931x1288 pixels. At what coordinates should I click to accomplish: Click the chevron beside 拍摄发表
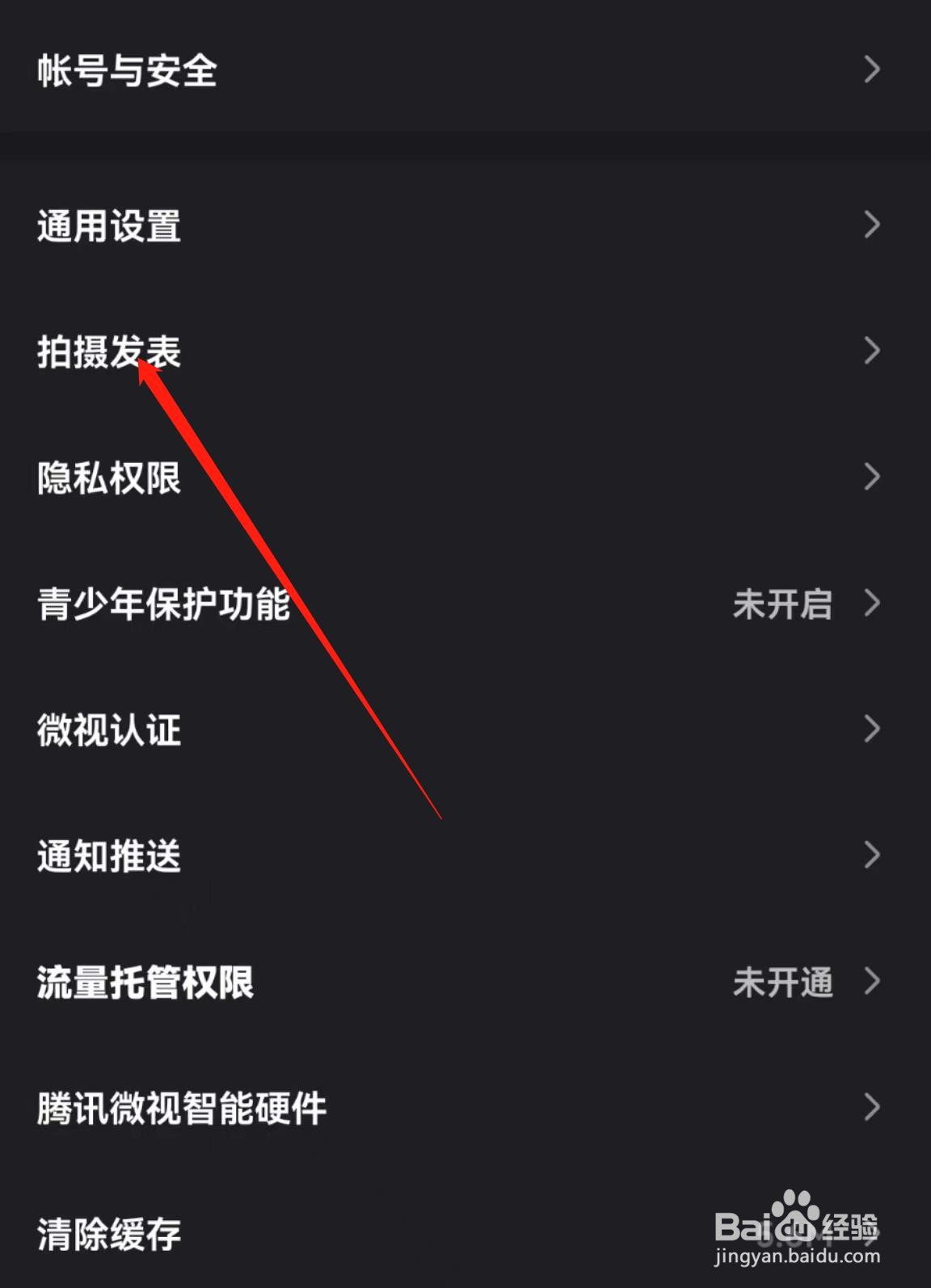[871, 351]
